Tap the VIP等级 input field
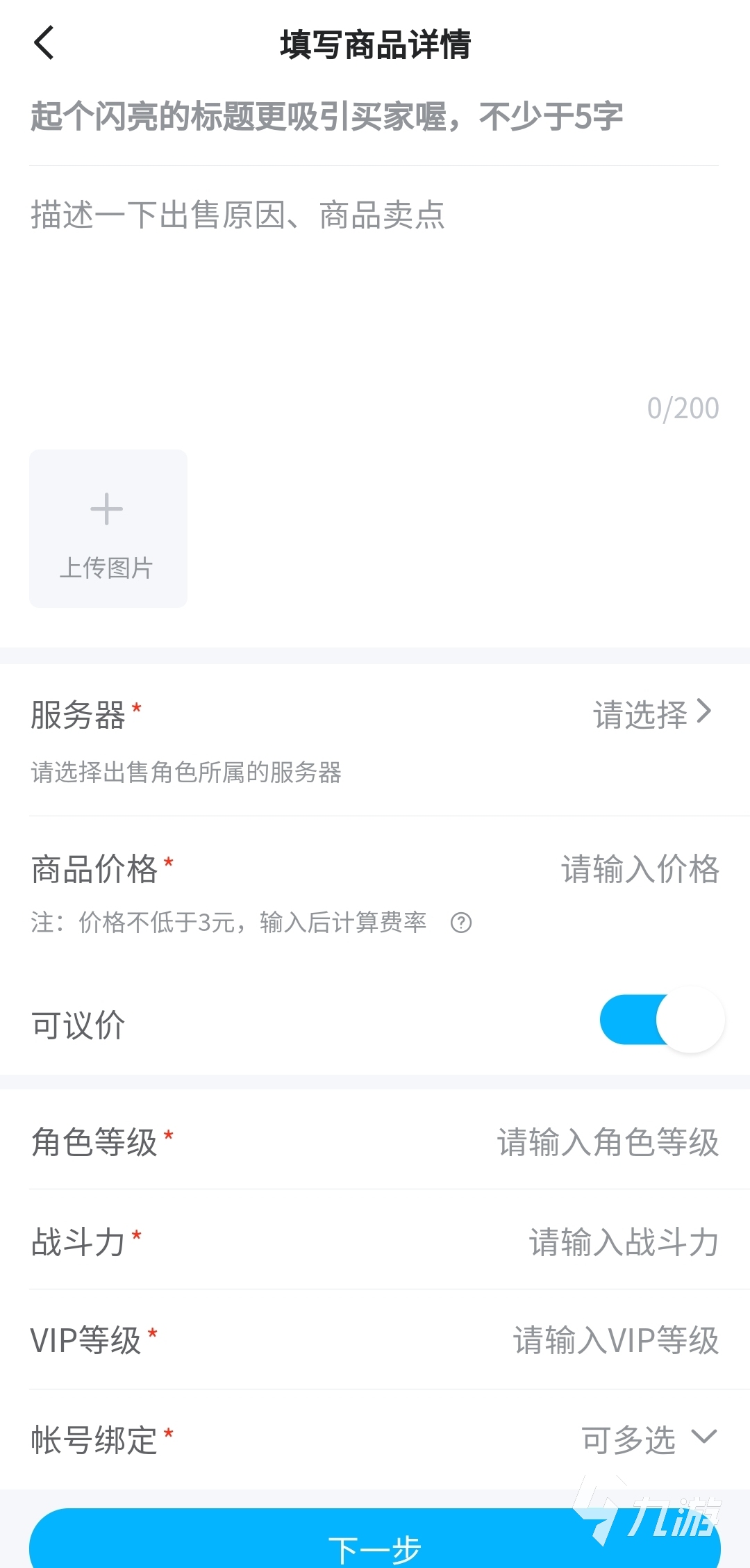750x1568 pixels. coord(615,1341)
